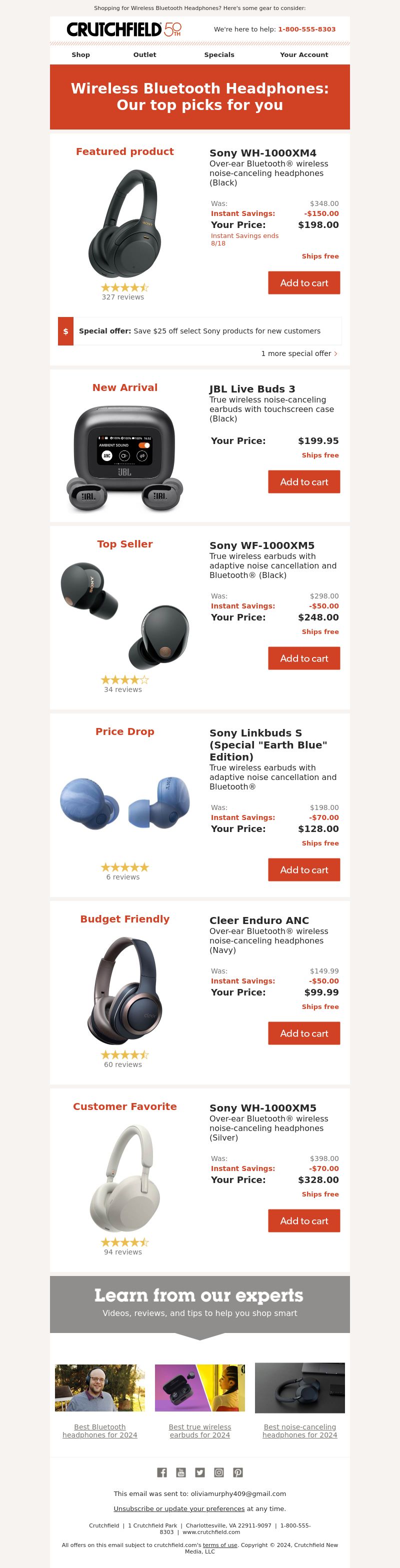
Task: Add JBL Live Buds 3 to cart
Action: click(304, 482)
